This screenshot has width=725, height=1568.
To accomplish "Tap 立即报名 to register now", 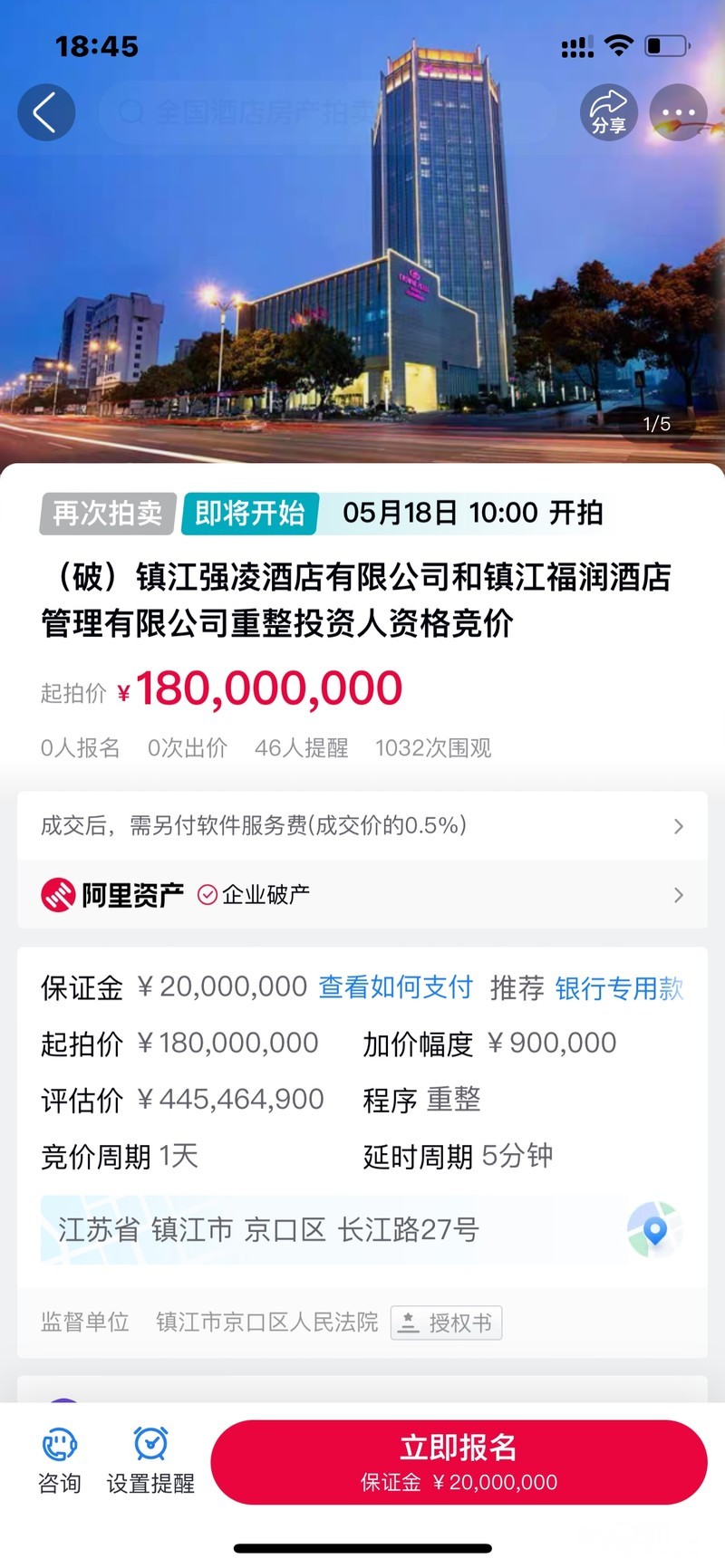I will (x=459, y=1461).
